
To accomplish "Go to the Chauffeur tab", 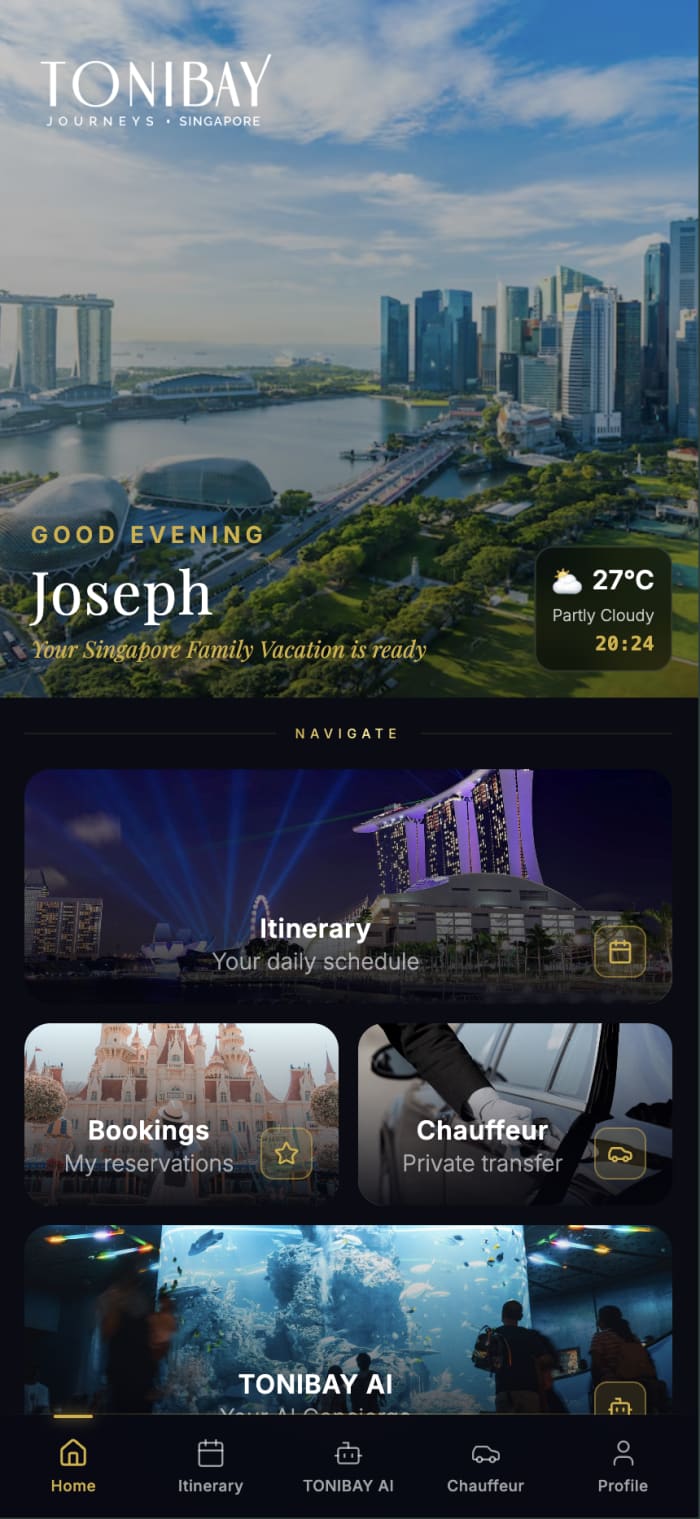I will click(485, 1466).
